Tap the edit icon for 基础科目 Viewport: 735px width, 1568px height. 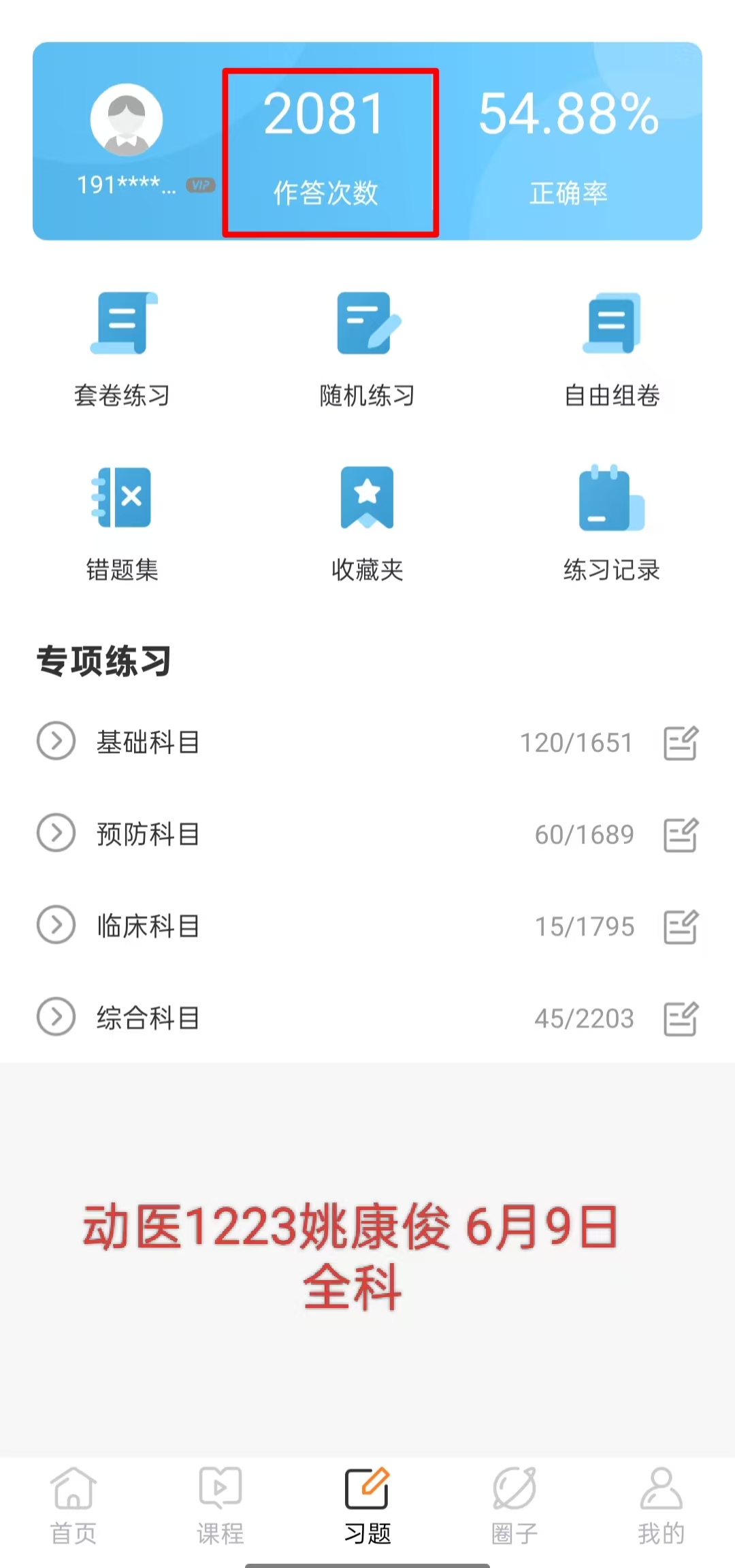coord(681,742)
